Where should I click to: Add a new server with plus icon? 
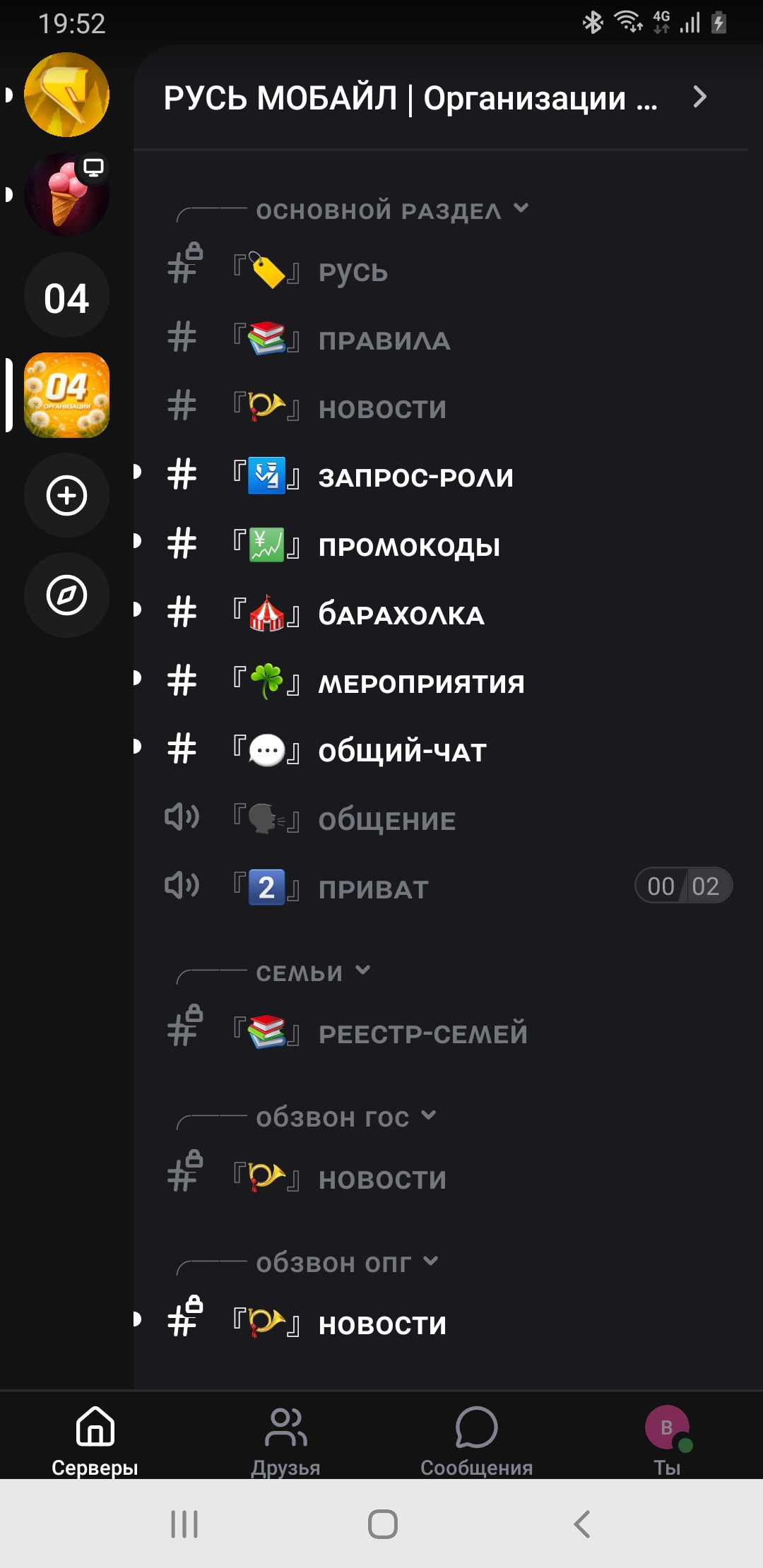pos(66,495)
